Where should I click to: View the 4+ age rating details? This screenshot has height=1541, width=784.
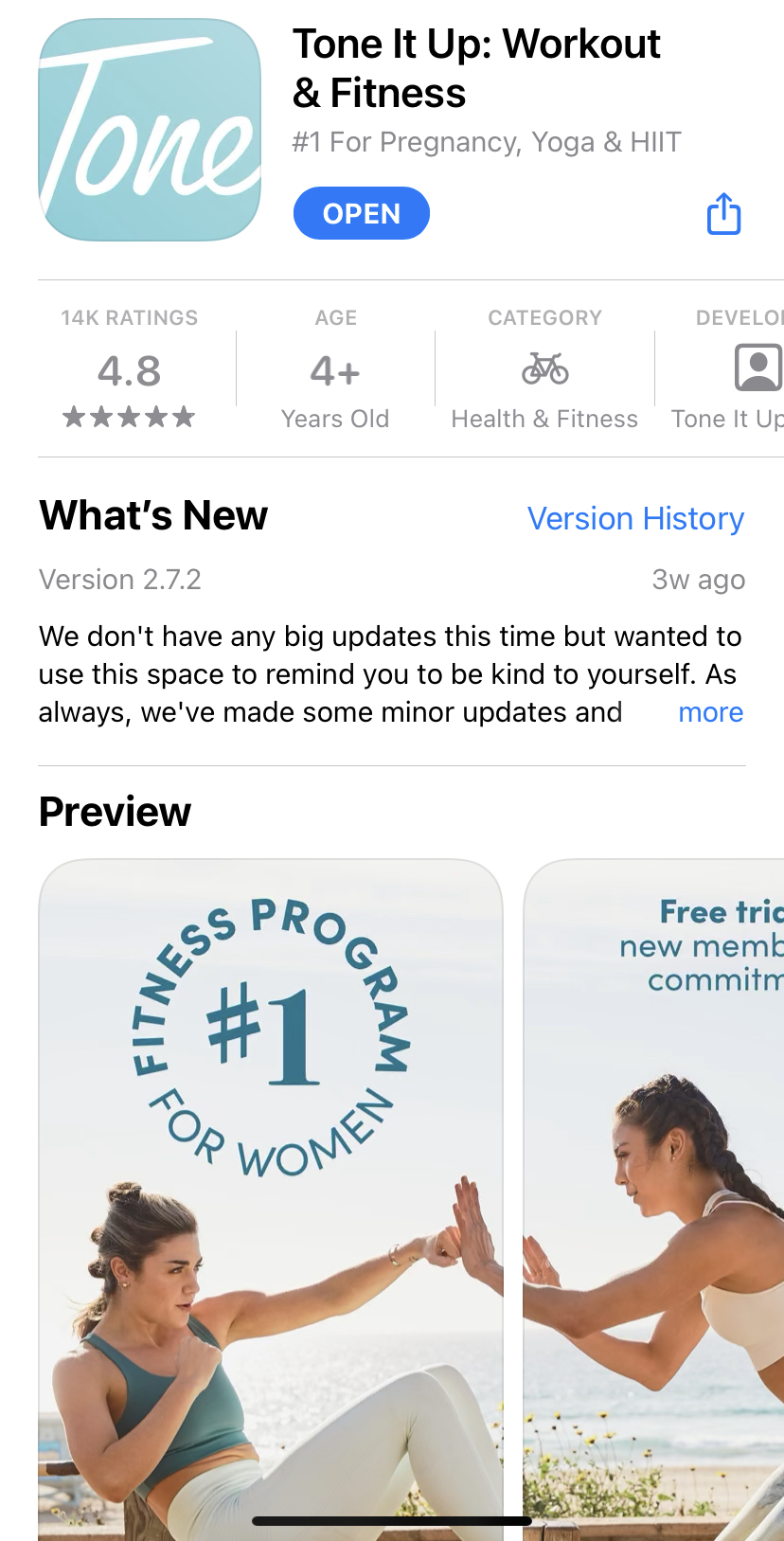click(335, 371)
